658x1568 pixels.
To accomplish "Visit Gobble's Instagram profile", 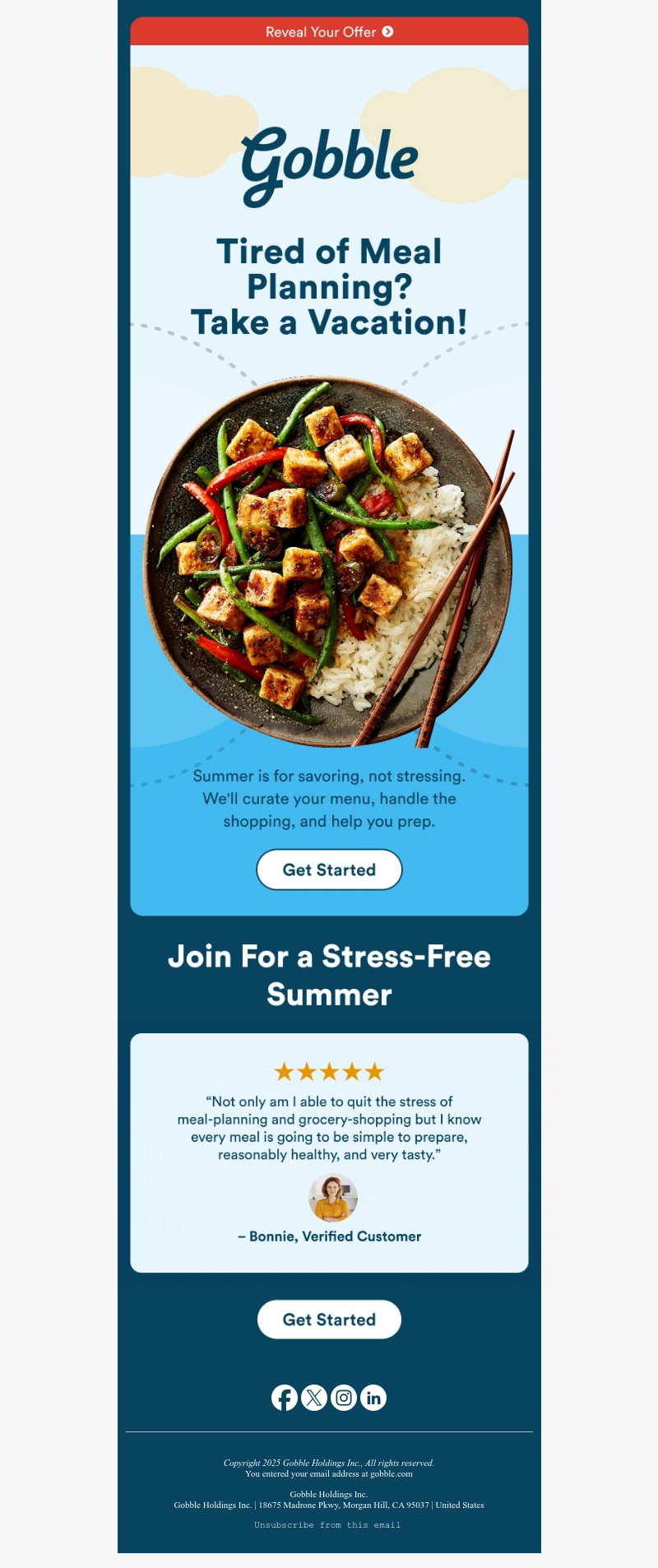I will pyautogui.click(x=344, y=1398).
